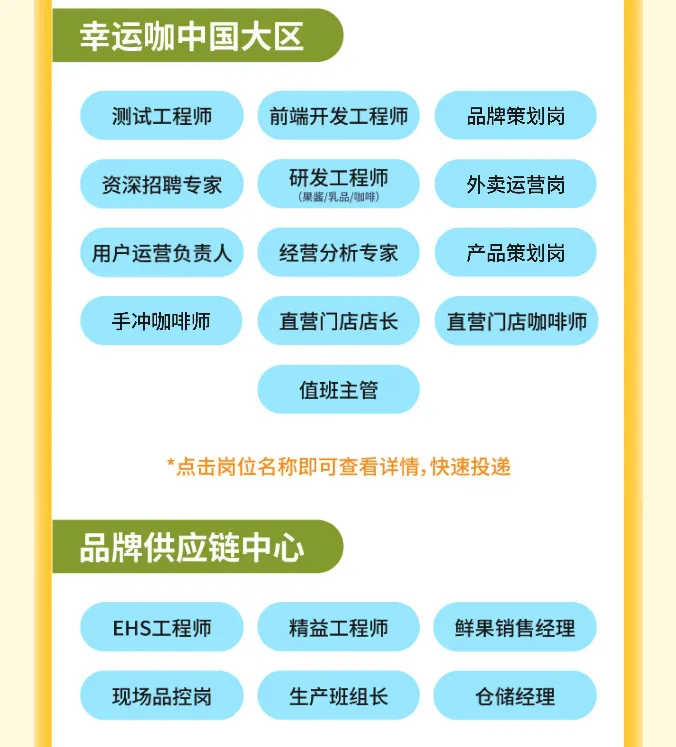Open the 资深招聘专家 job details

pyautogui.click(x=161, y=184)
